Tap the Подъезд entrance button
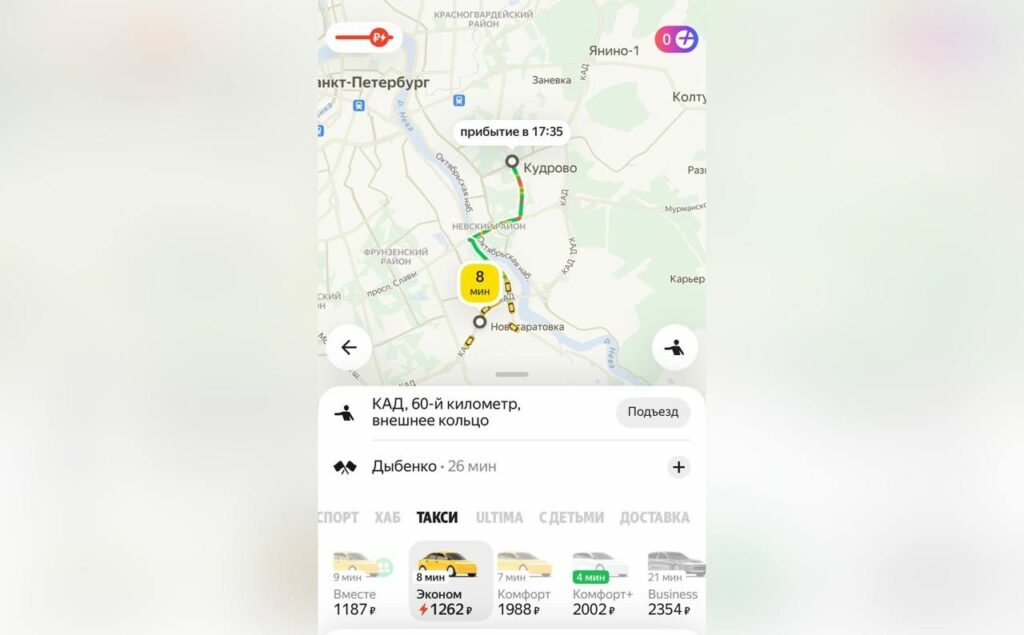 (652, 412)
